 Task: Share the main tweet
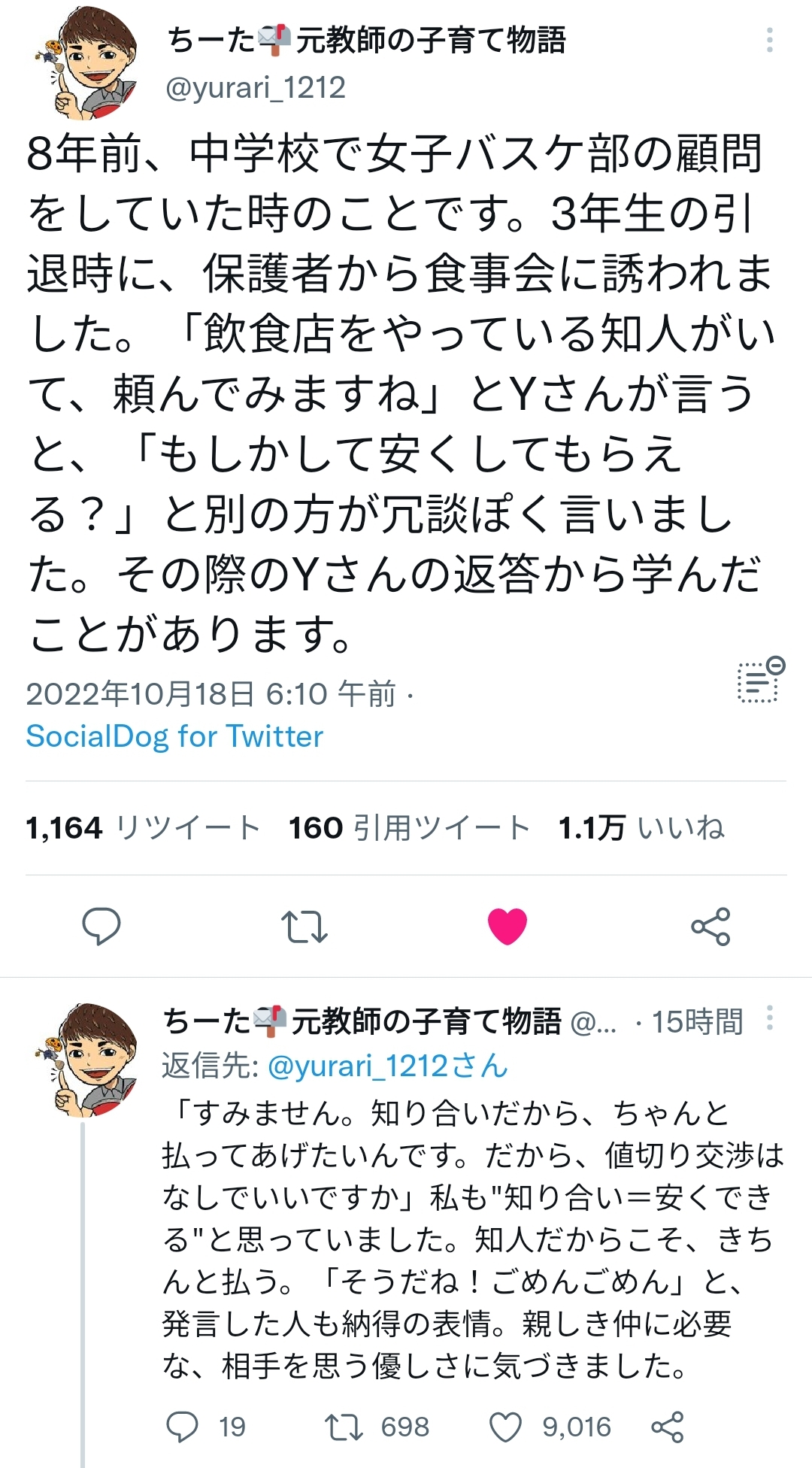pyautogui.click(x=710, y=926)
